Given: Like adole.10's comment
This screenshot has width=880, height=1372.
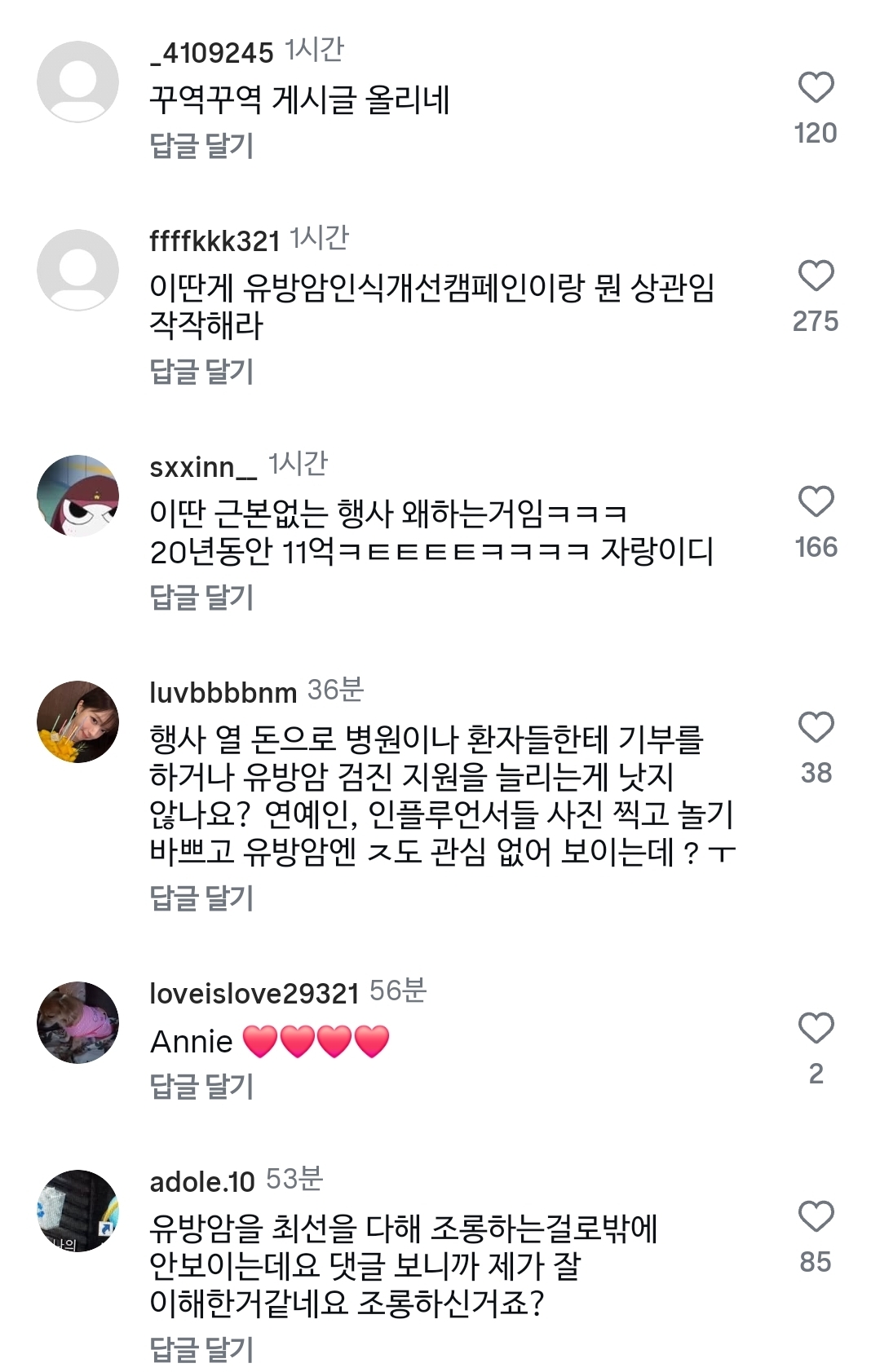Looking at the screenshot, I should click(815, 1217).
